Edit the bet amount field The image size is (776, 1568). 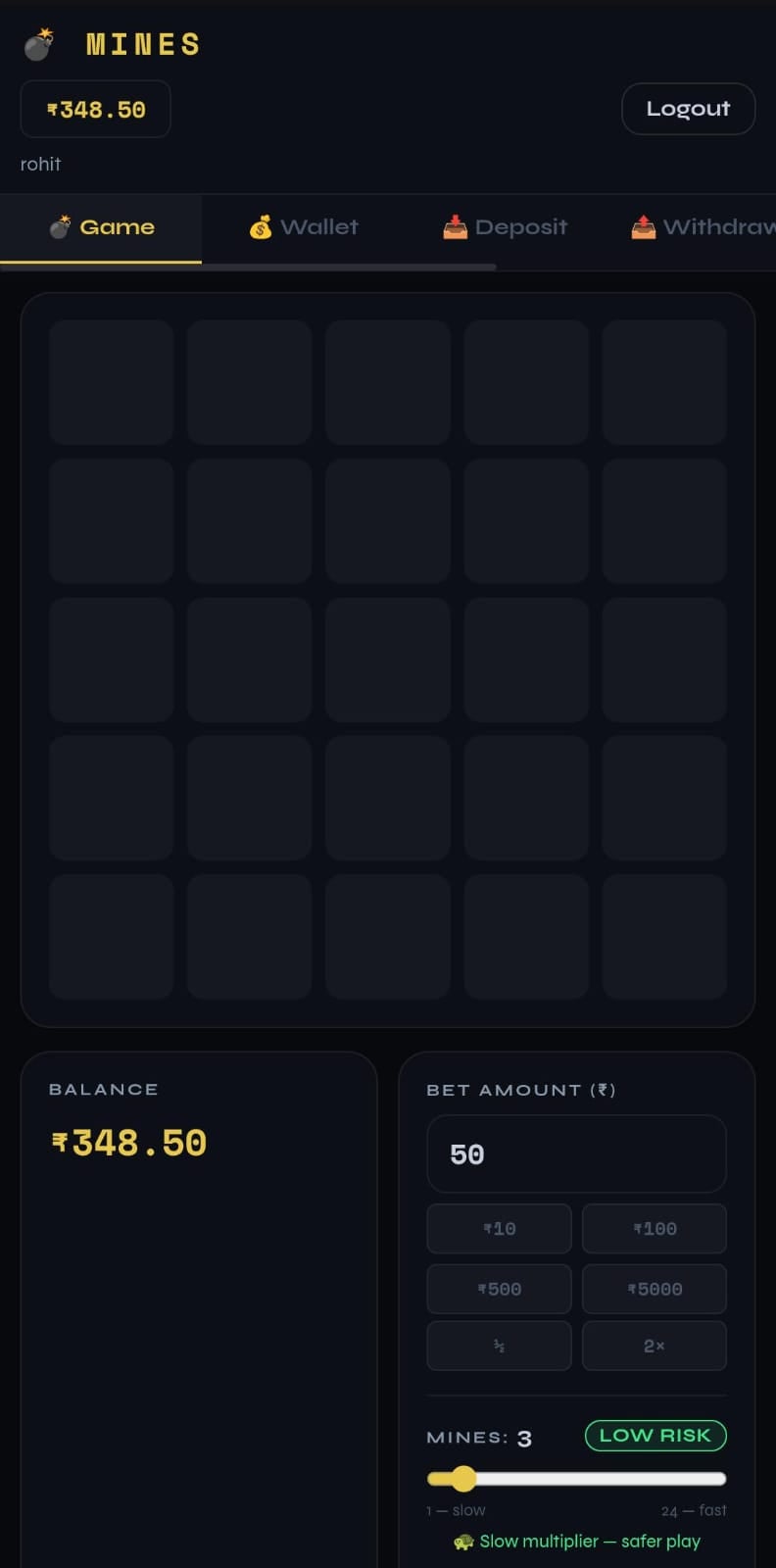(576, 1154)
